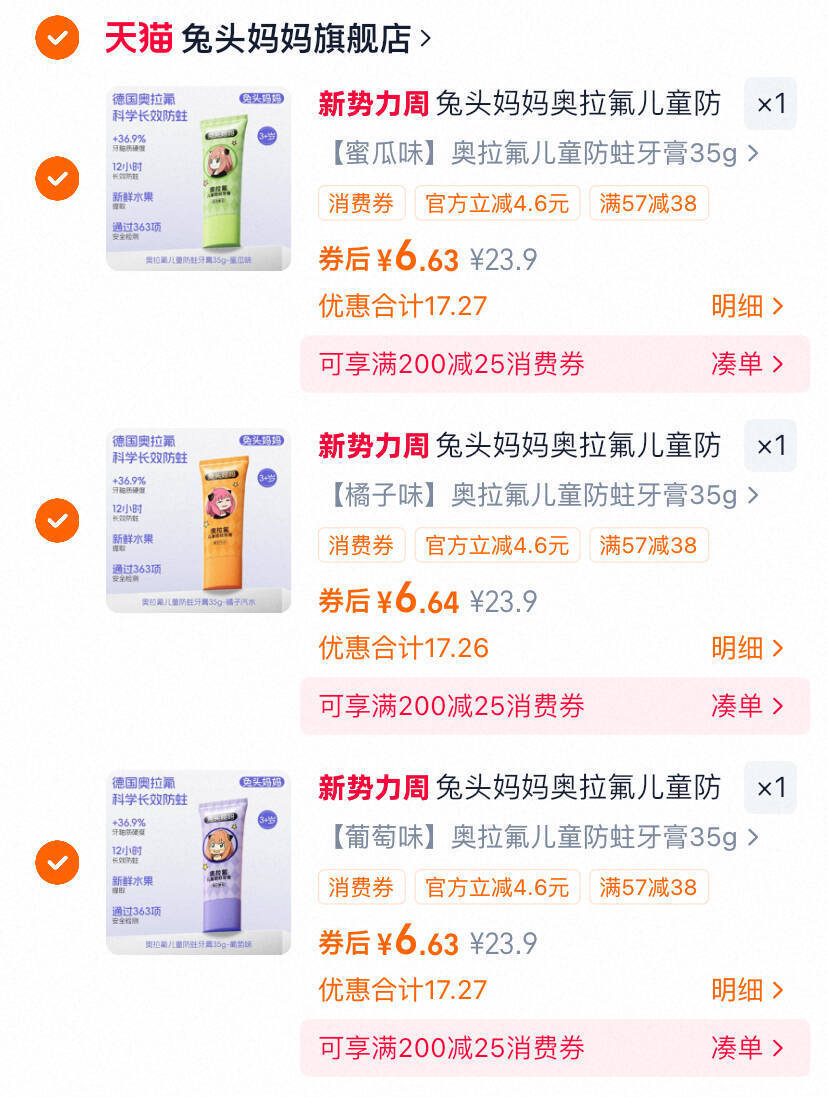Open the 蜜瓜味 toothpaste product image

click(x=199, y=179)
